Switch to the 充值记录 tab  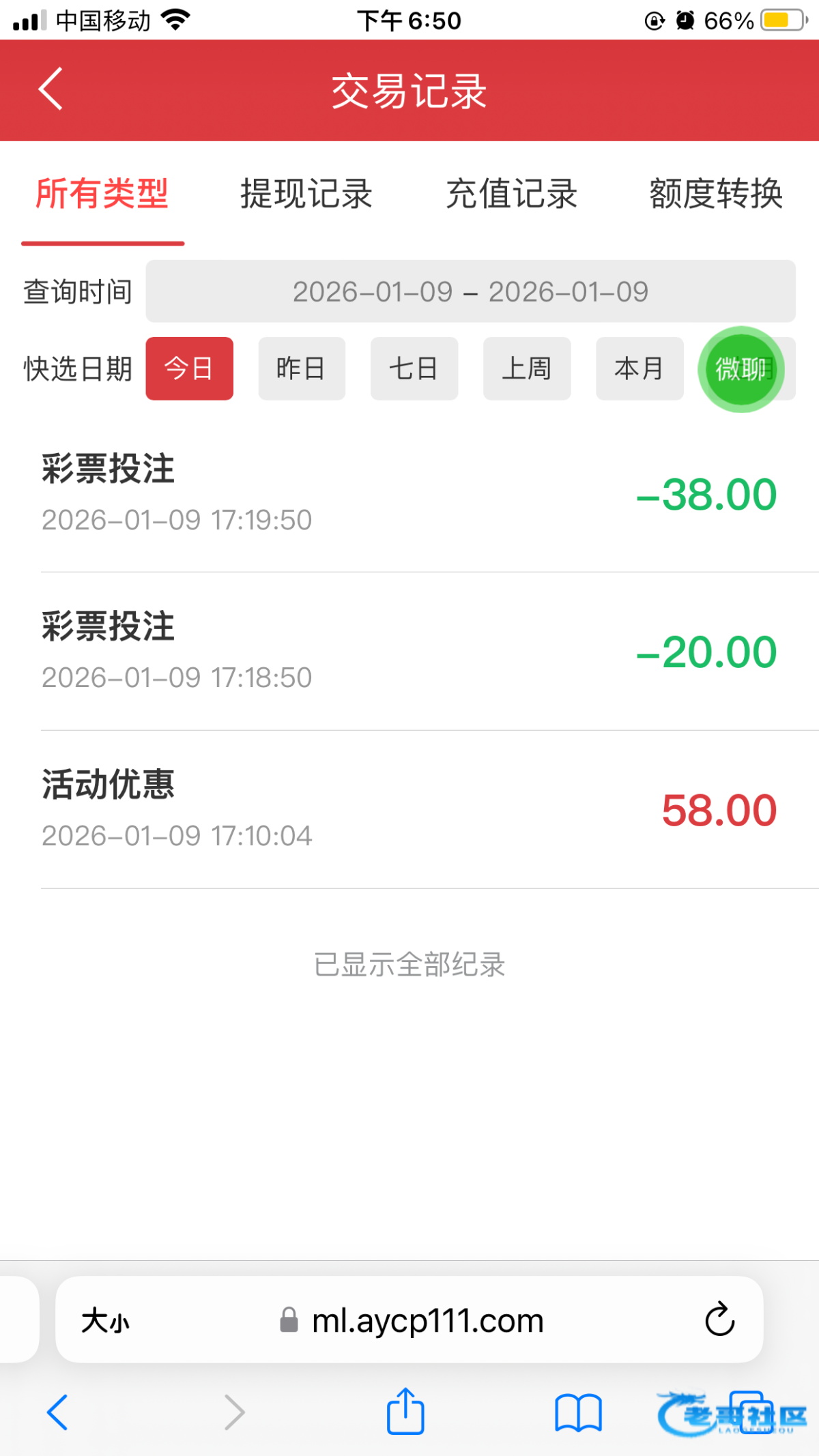point(511,194)
